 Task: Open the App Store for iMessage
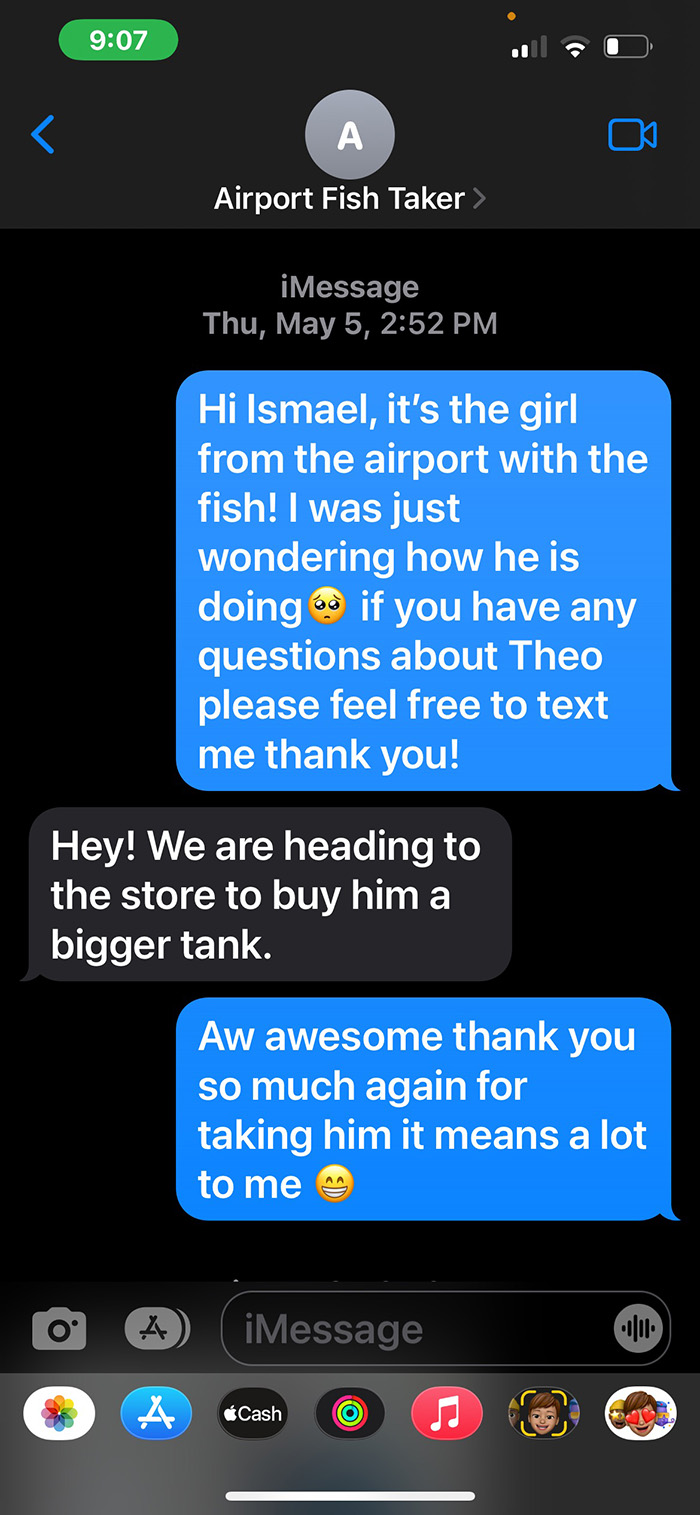[x=155, y=1414]
